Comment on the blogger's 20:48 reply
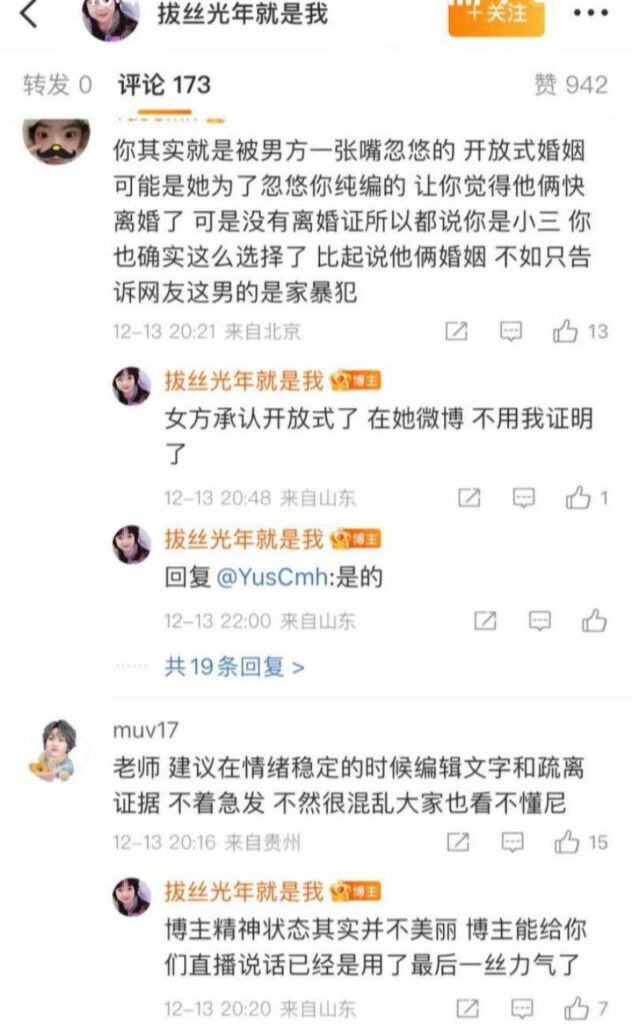 coord(523,497)
